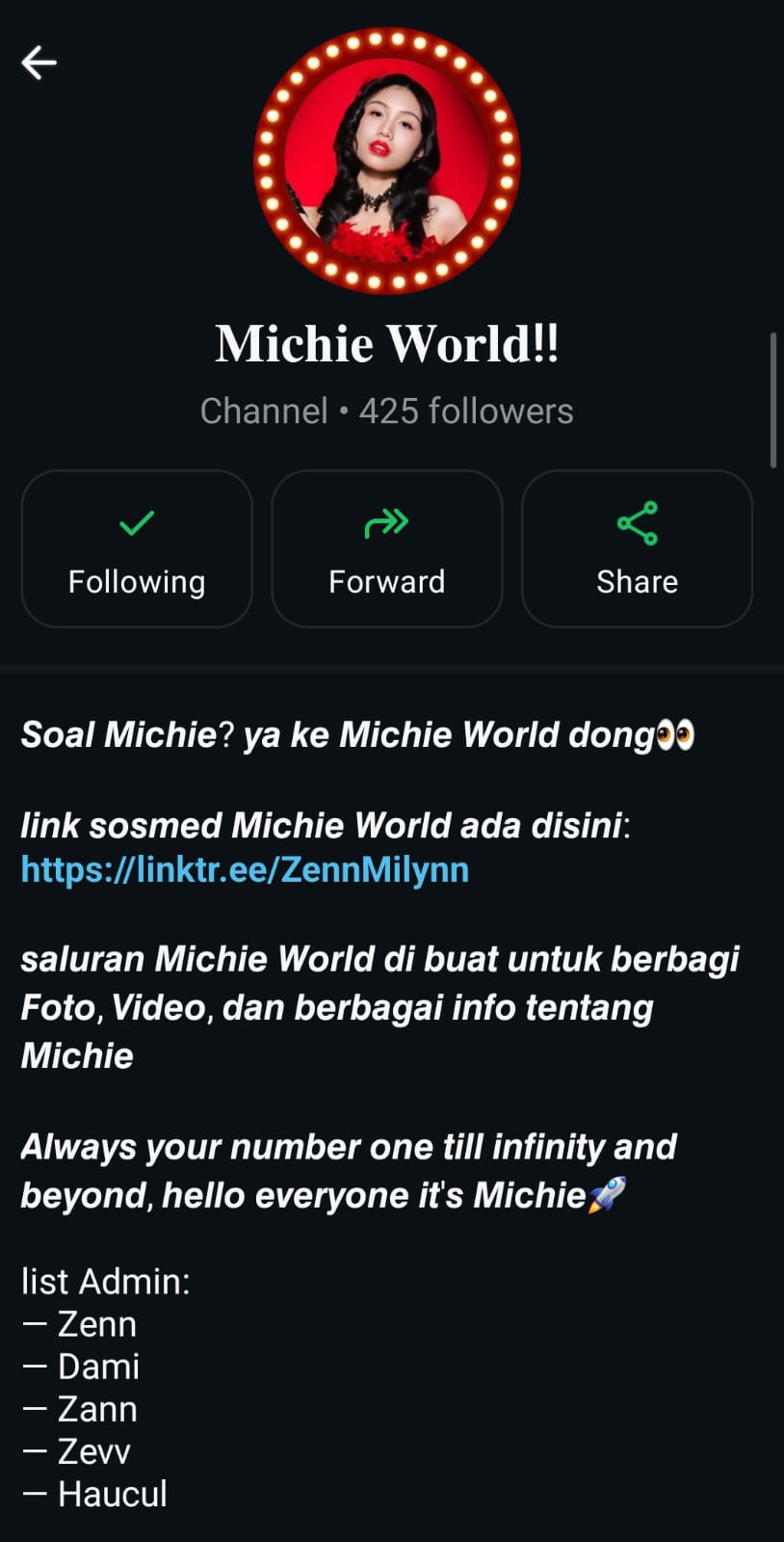
Task: Open the Share button
Action: (637, 549)
